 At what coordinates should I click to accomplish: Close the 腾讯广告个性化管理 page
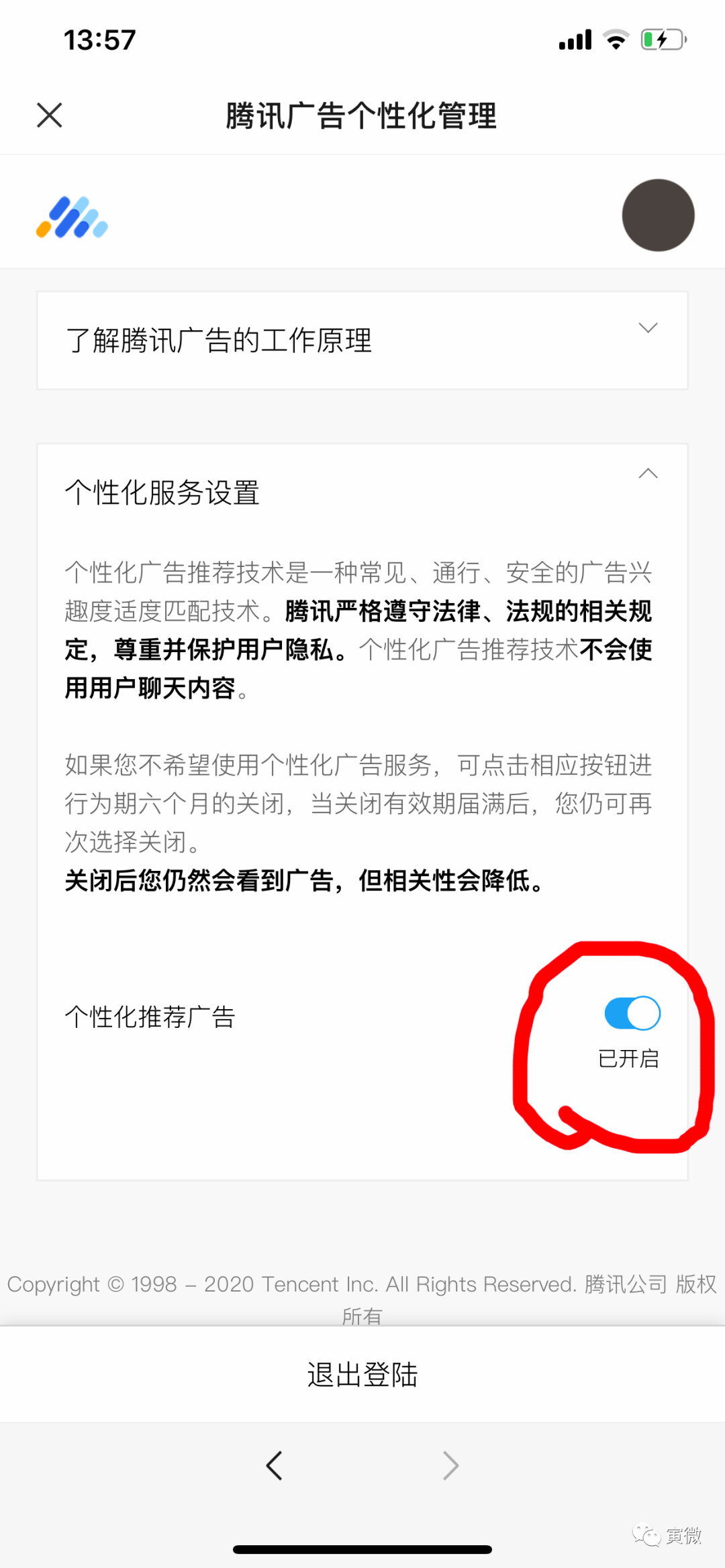pos(49,115)
